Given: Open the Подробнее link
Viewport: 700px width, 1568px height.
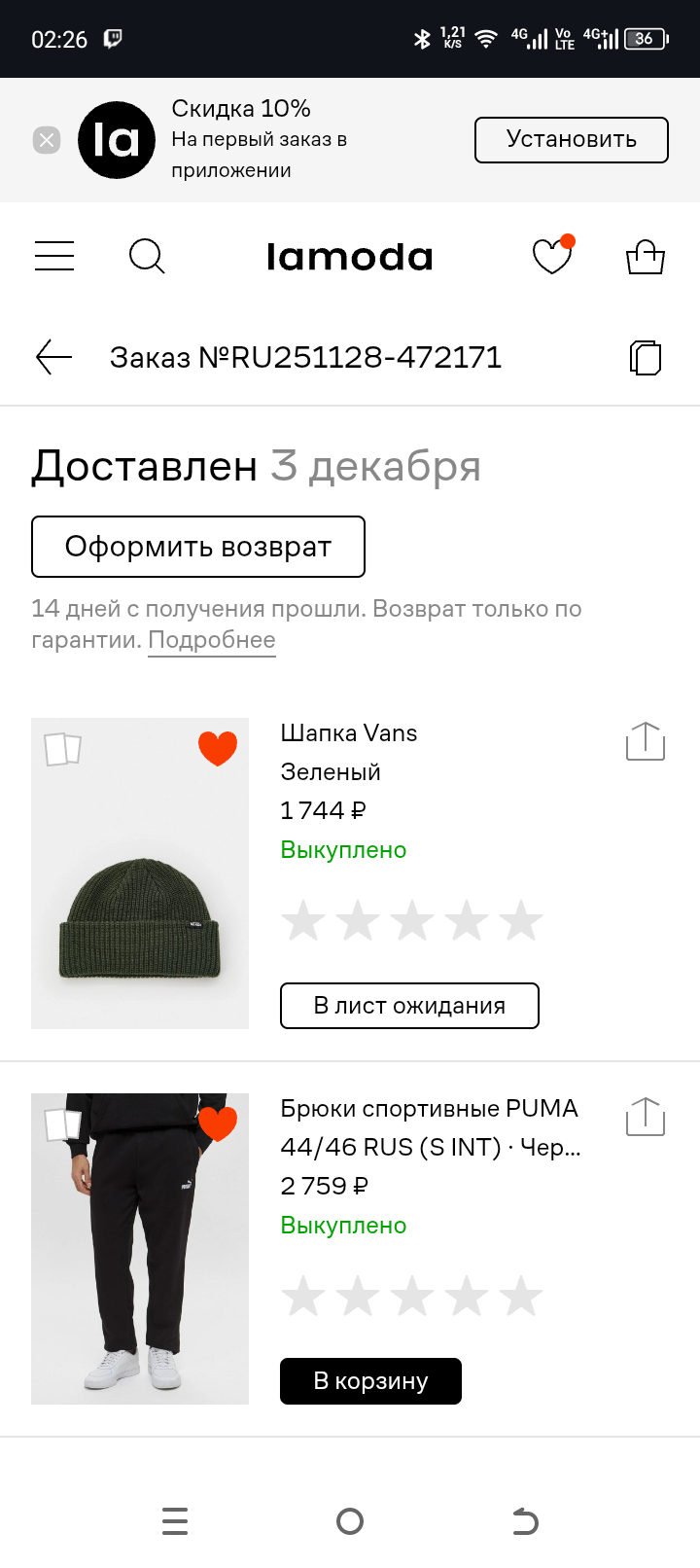Looking at the screenshot, I should pyautogui.click(x=212, y=640).
